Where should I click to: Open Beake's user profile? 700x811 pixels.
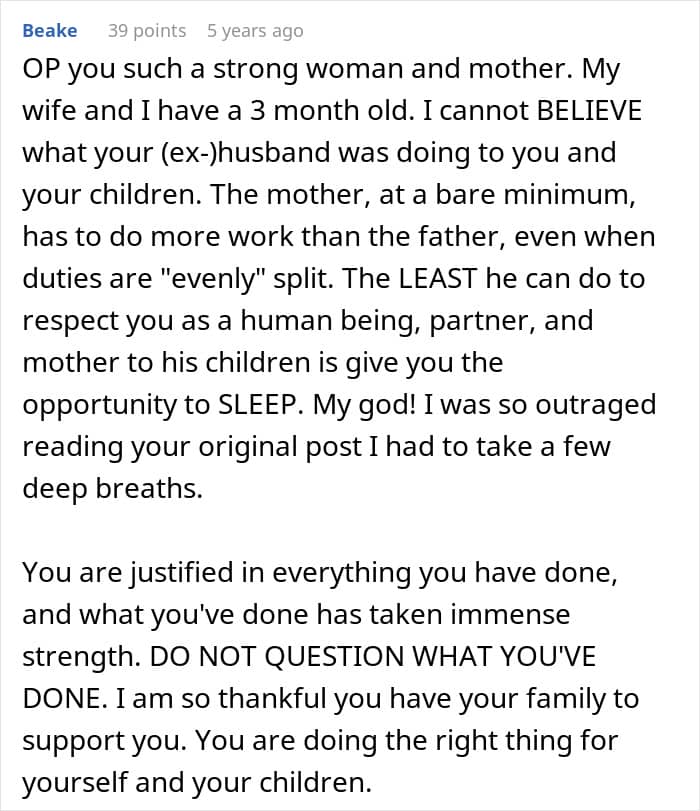point(50,31)
